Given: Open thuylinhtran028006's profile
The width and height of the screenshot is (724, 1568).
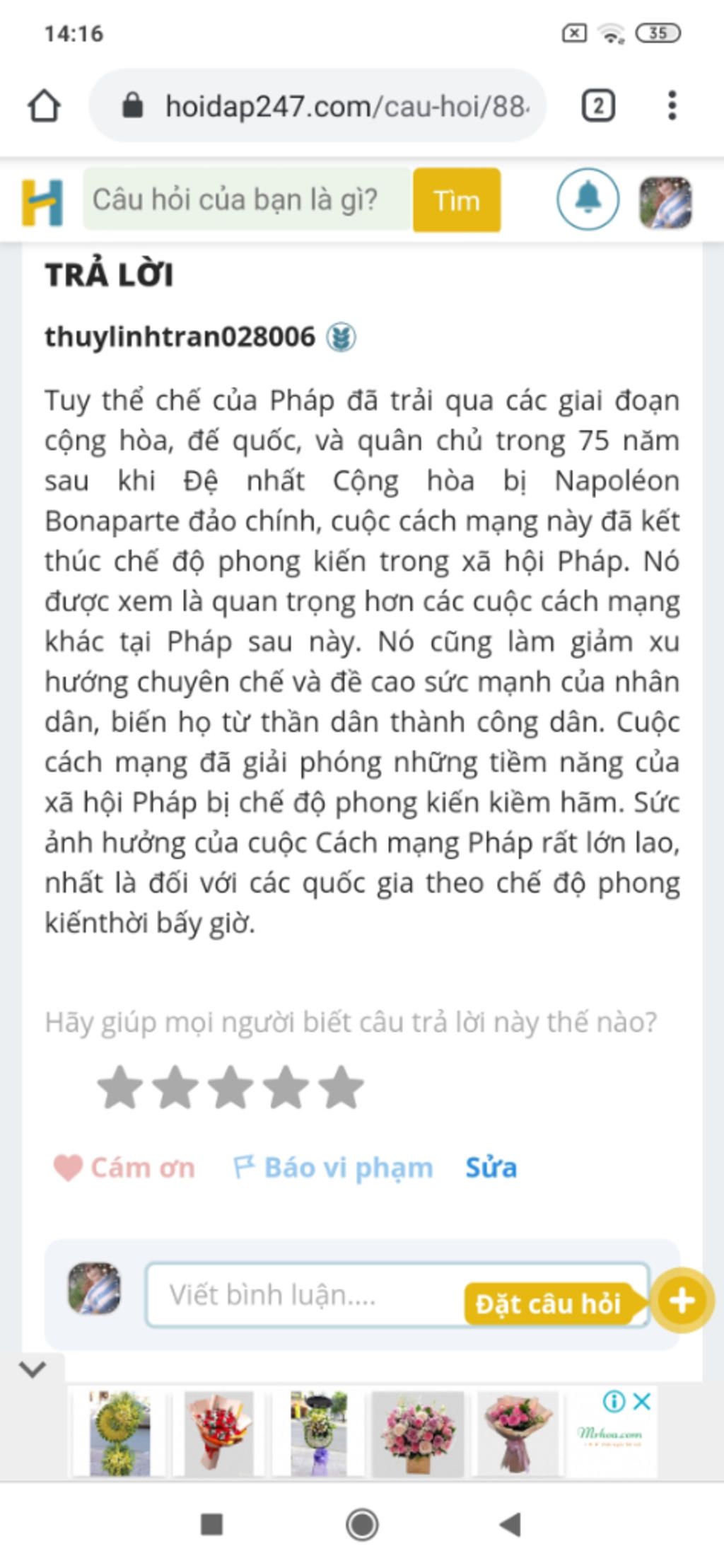Looking at the screenshot, I should [180, 337].
